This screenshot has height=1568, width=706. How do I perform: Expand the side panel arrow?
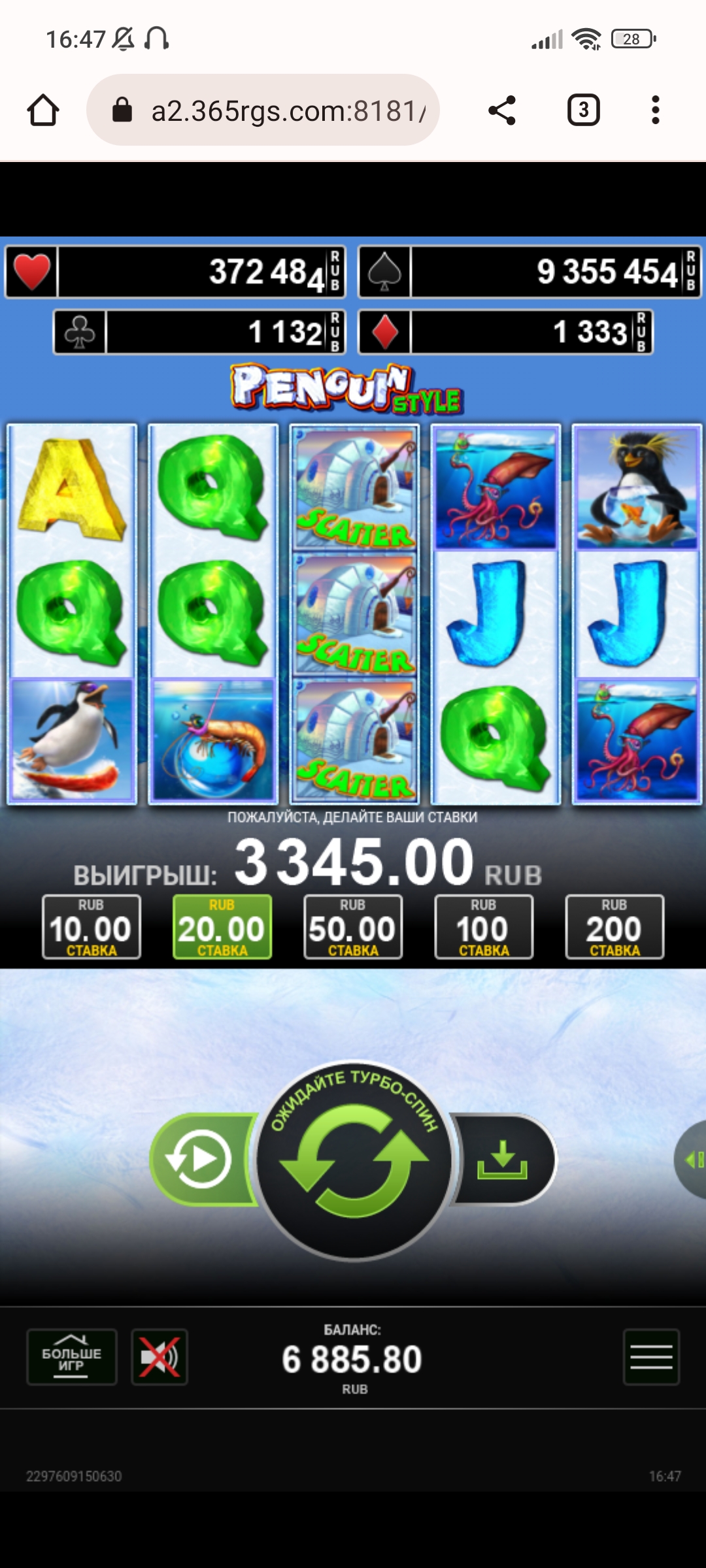tap(693, 1160)
